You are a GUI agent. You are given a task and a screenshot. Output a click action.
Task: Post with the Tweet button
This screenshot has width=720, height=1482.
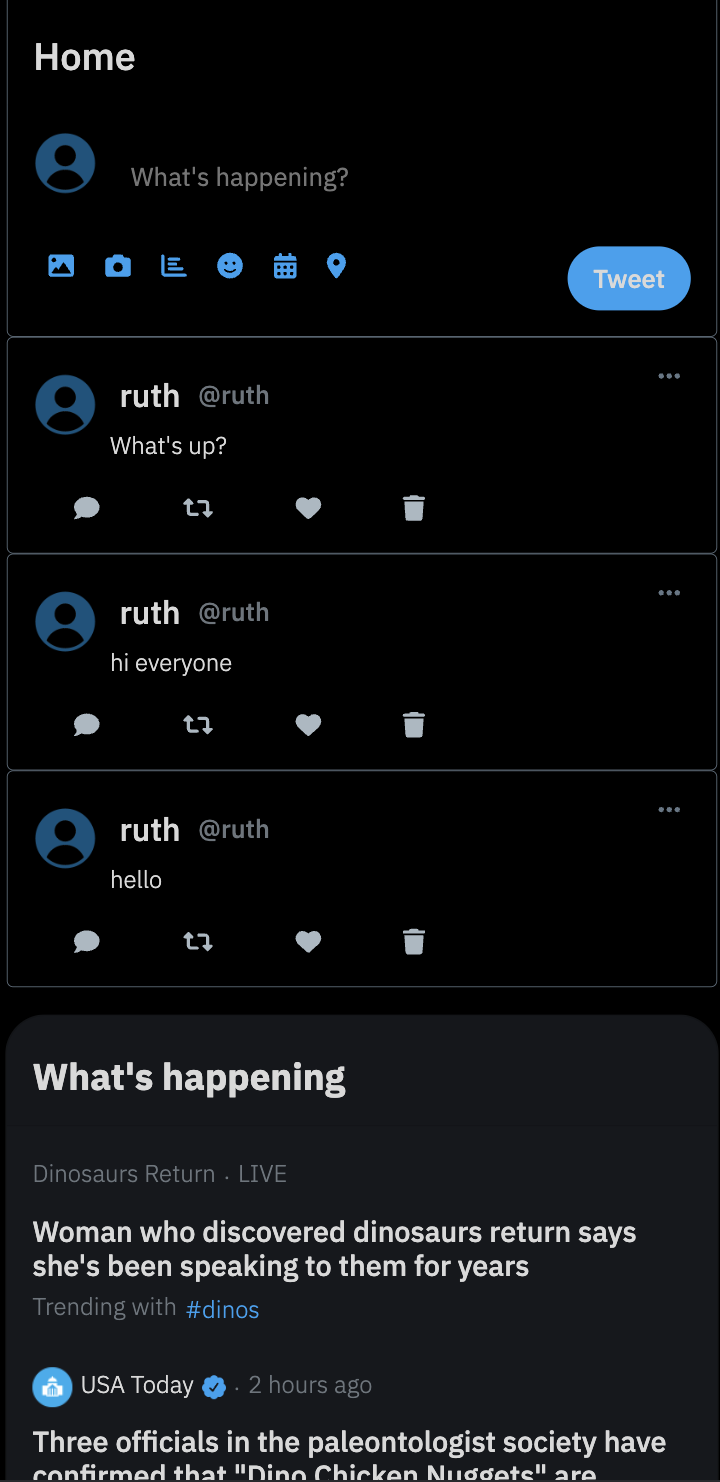pos(629,278)
